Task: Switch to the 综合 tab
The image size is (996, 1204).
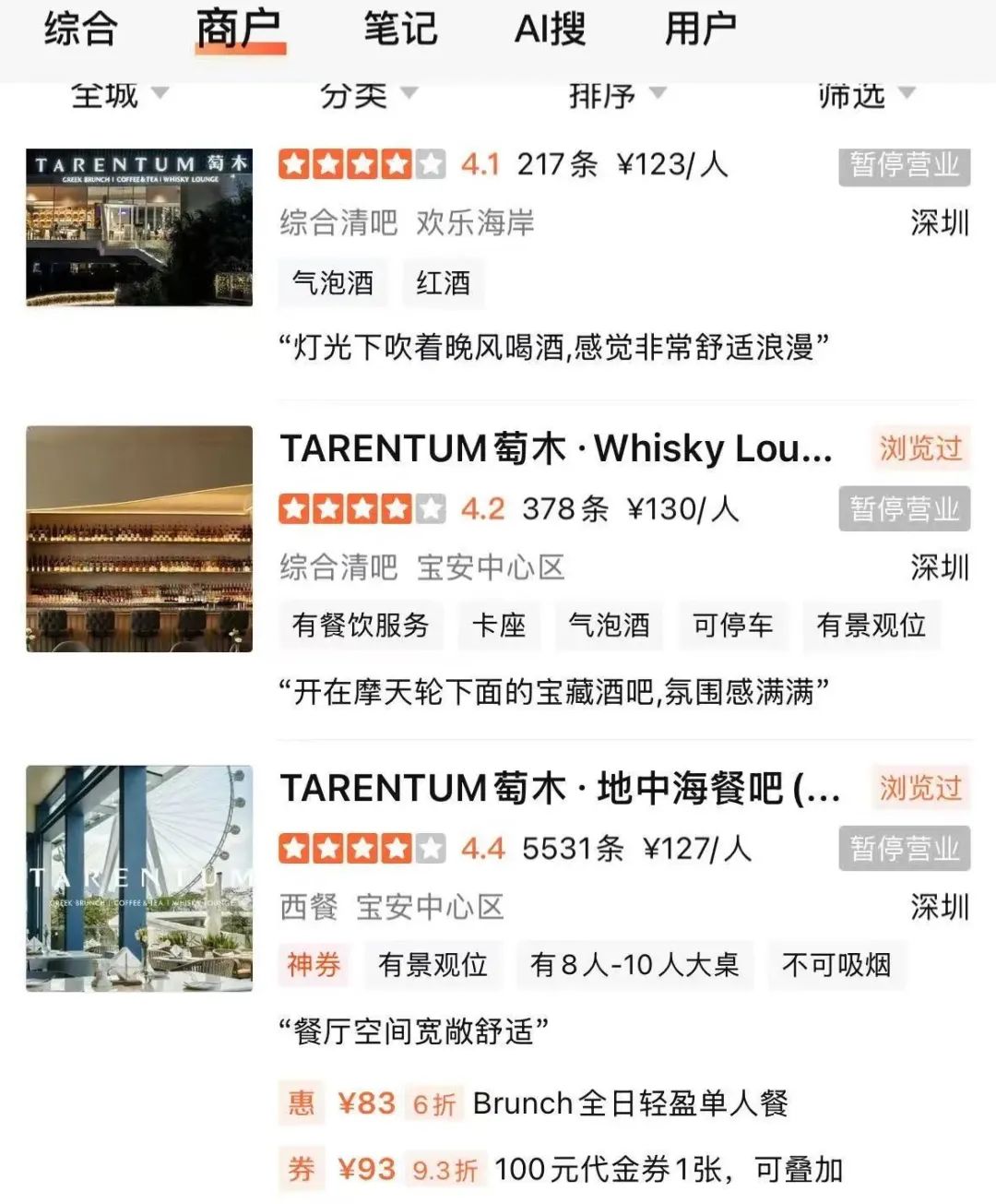Action: click(x=81, y=30)
